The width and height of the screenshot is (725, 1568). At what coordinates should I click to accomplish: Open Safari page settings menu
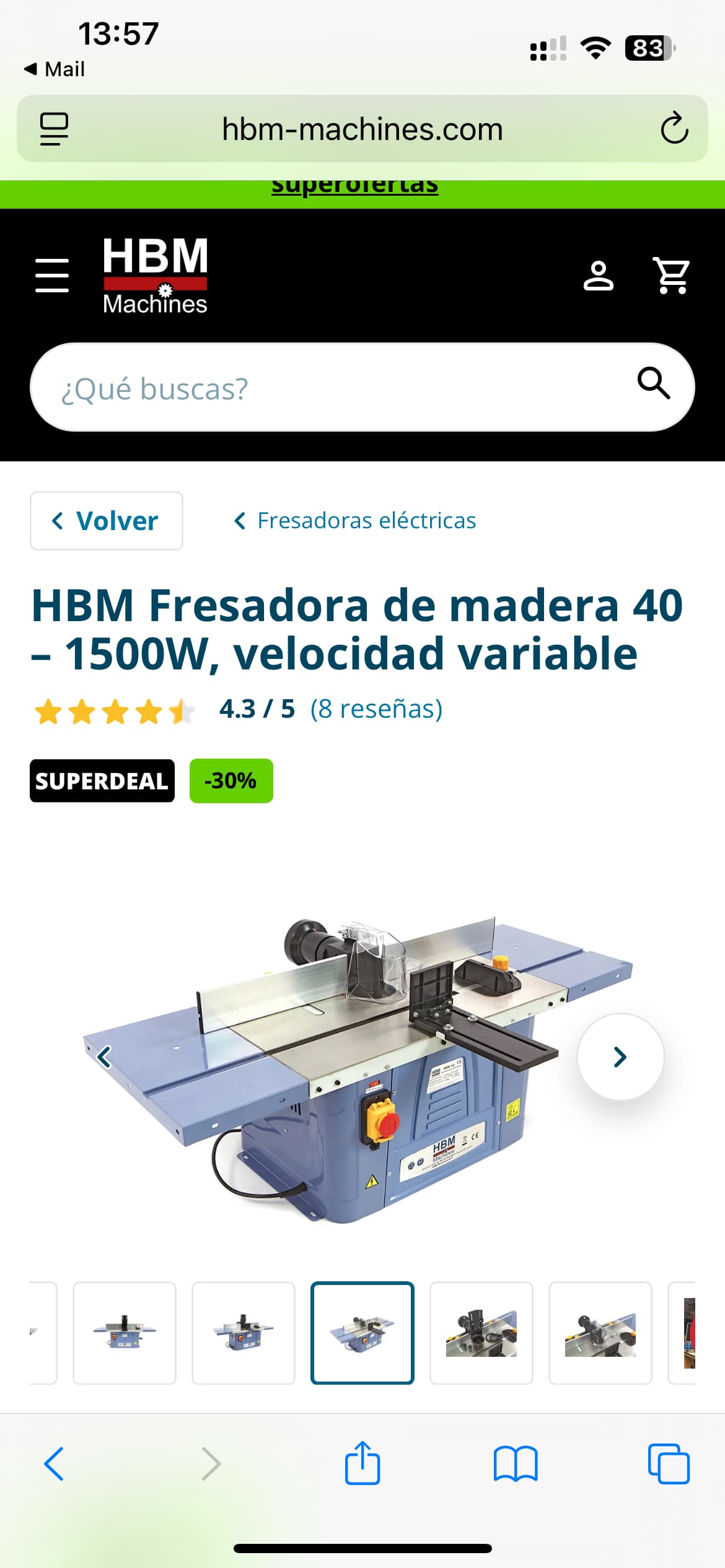(55, 129)
